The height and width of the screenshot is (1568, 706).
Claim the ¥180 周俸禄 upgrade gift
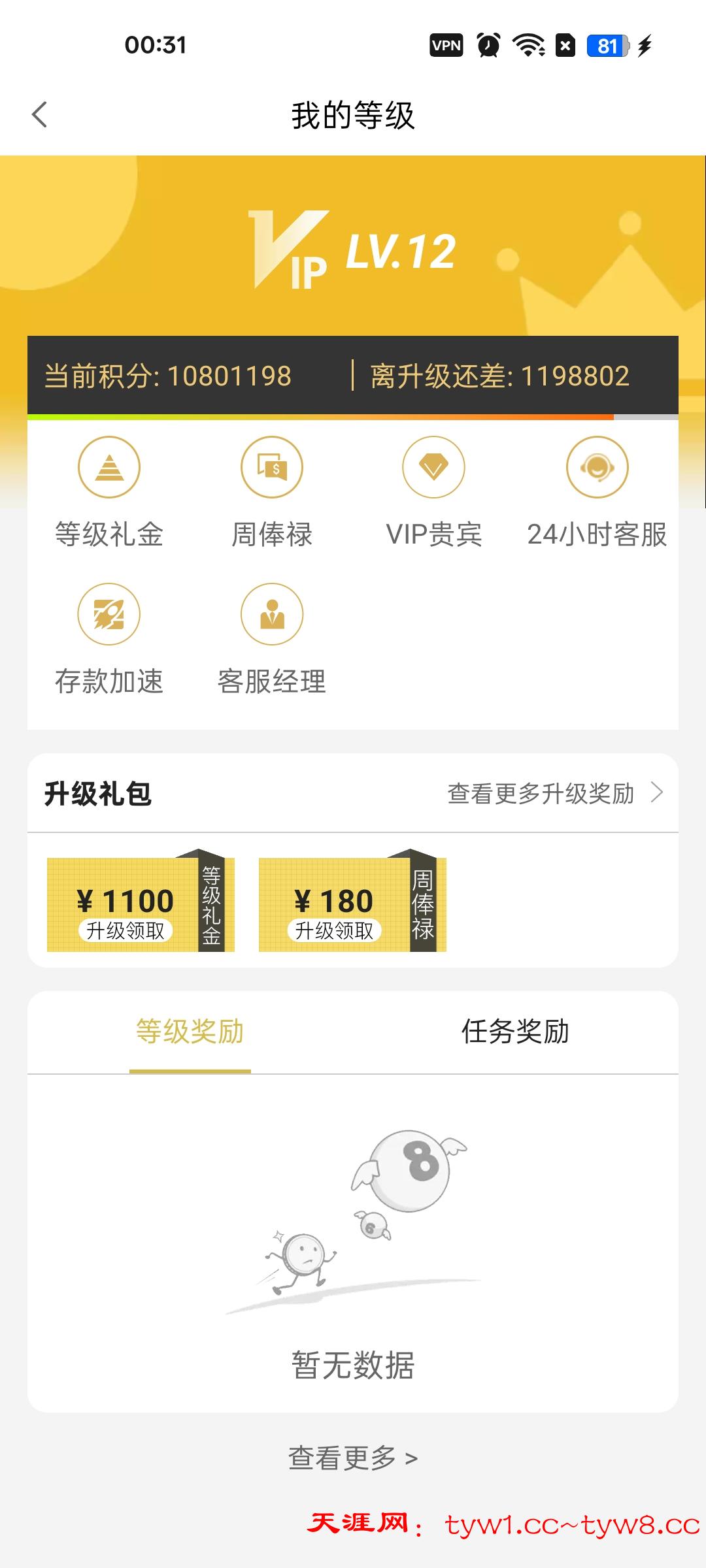(334, 930)
